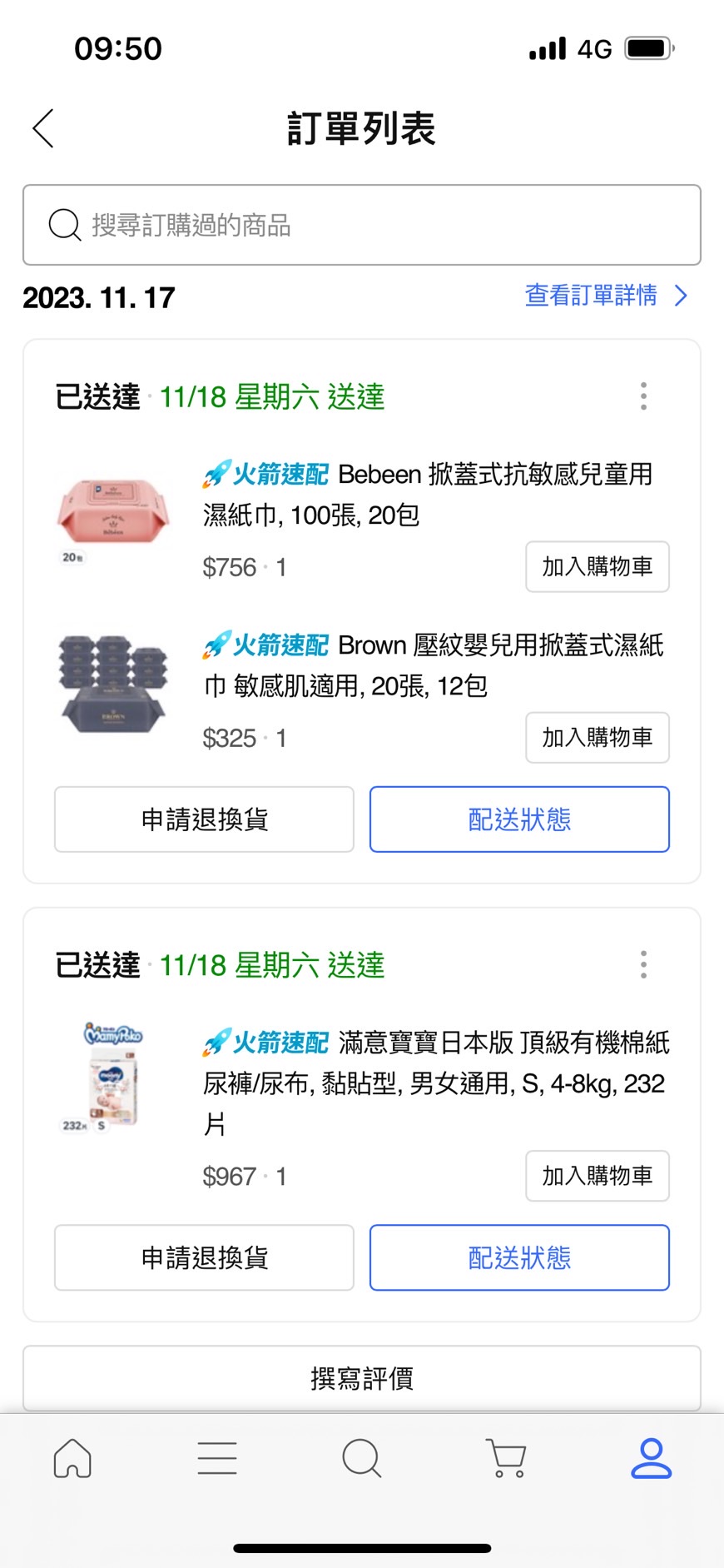Request return for the diaper shipment
724x1568 pixels.
coord(204,1257)
